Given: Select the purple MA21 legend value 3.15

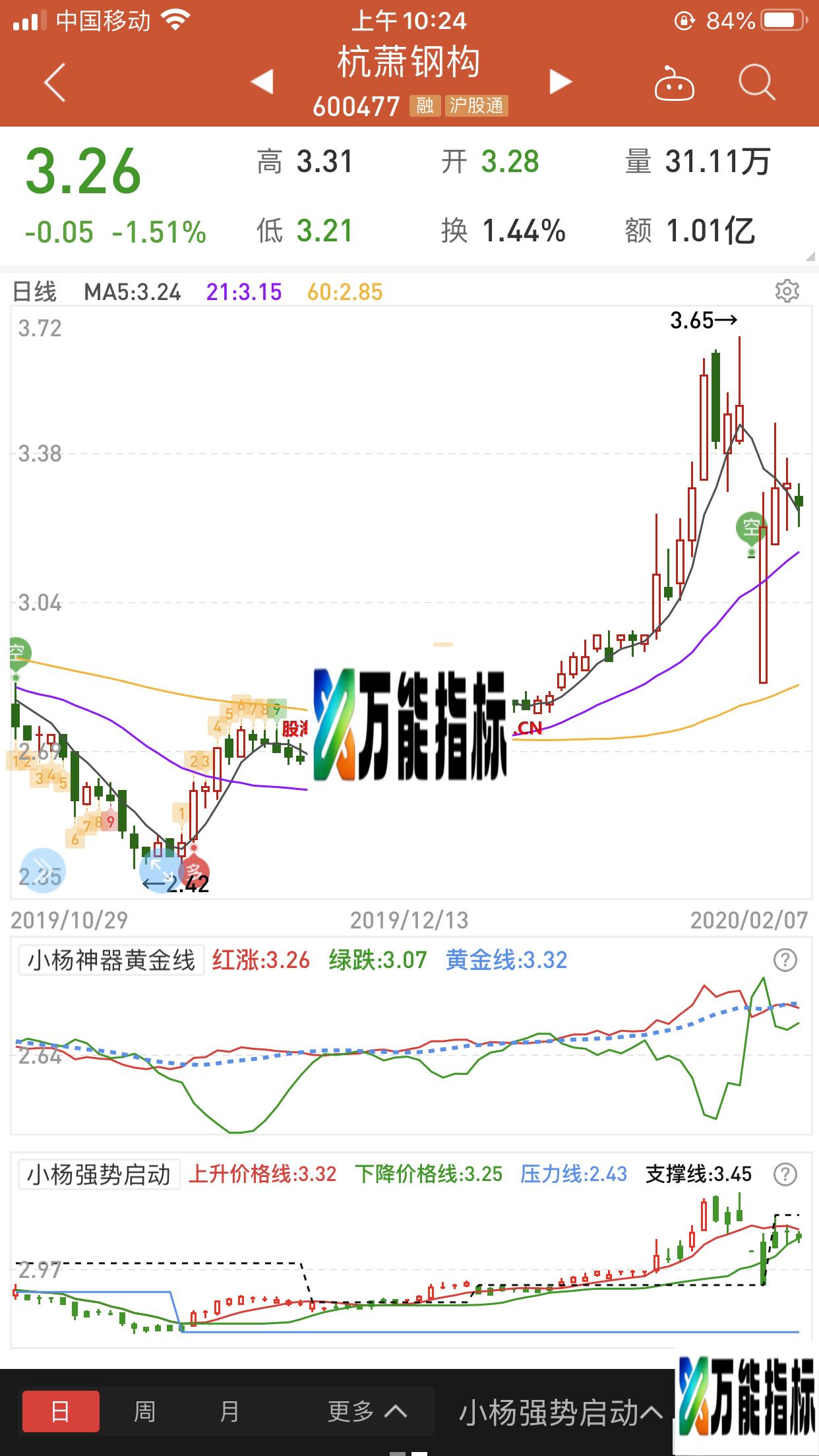Looking at the screenshot, I should 244,290.
